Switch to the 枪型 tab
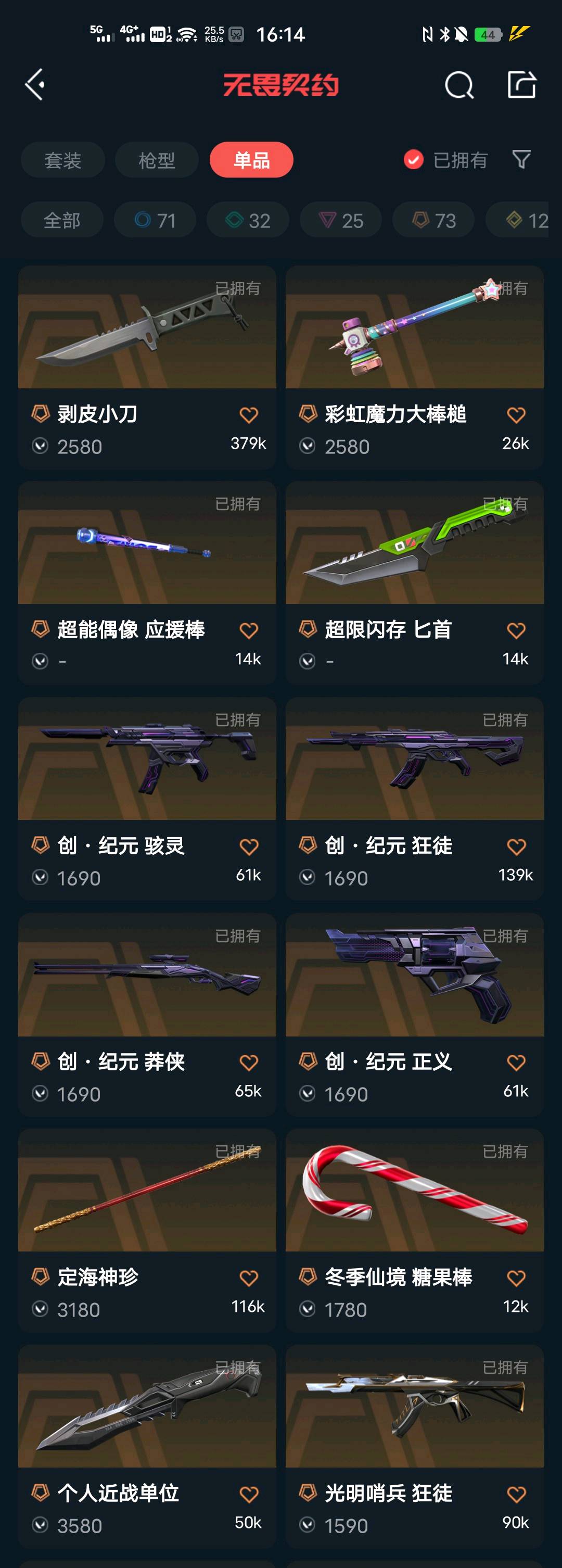This screenshot has width=562, height=1568. pos(156,160)
